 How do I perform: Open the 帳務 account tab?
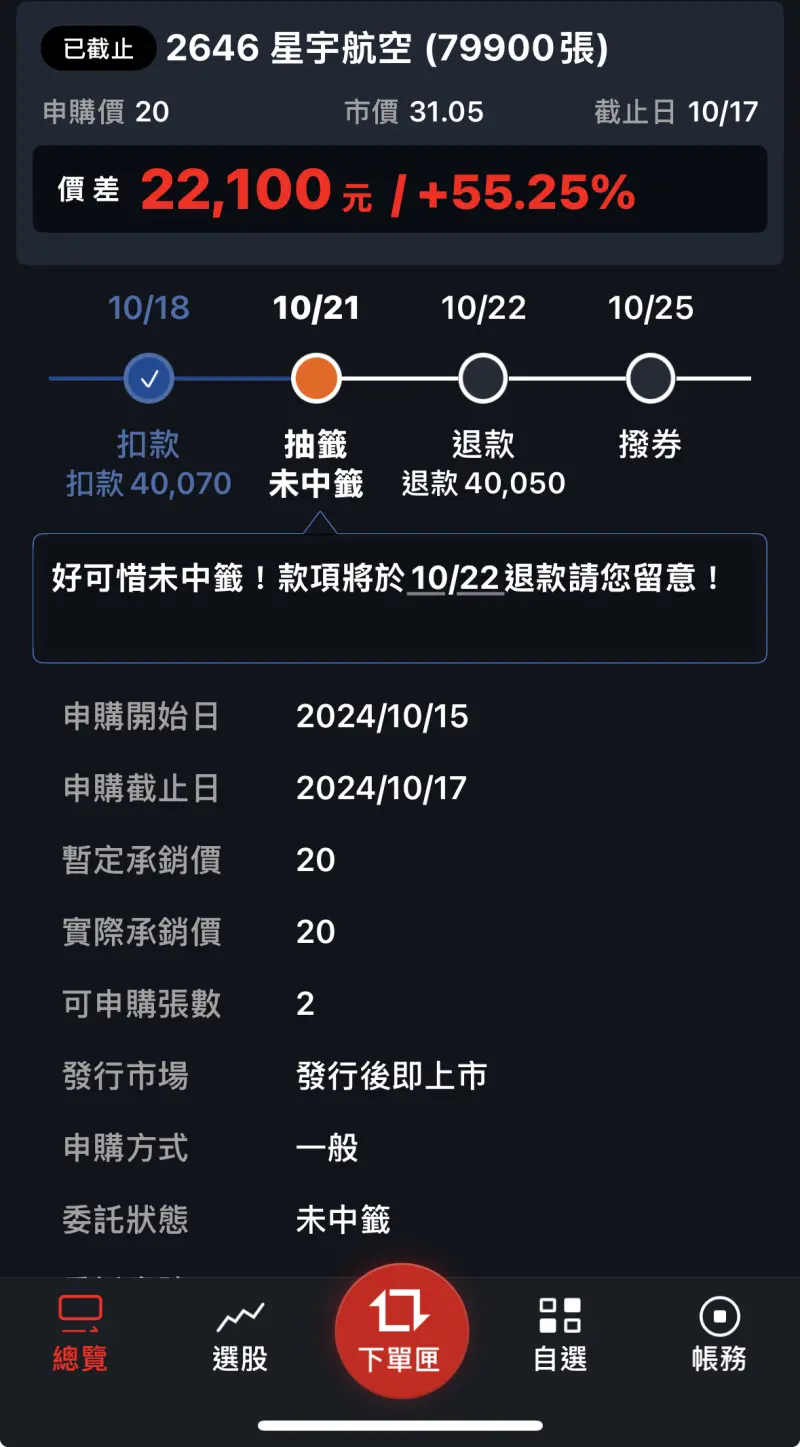click(x=719, y=1334)
